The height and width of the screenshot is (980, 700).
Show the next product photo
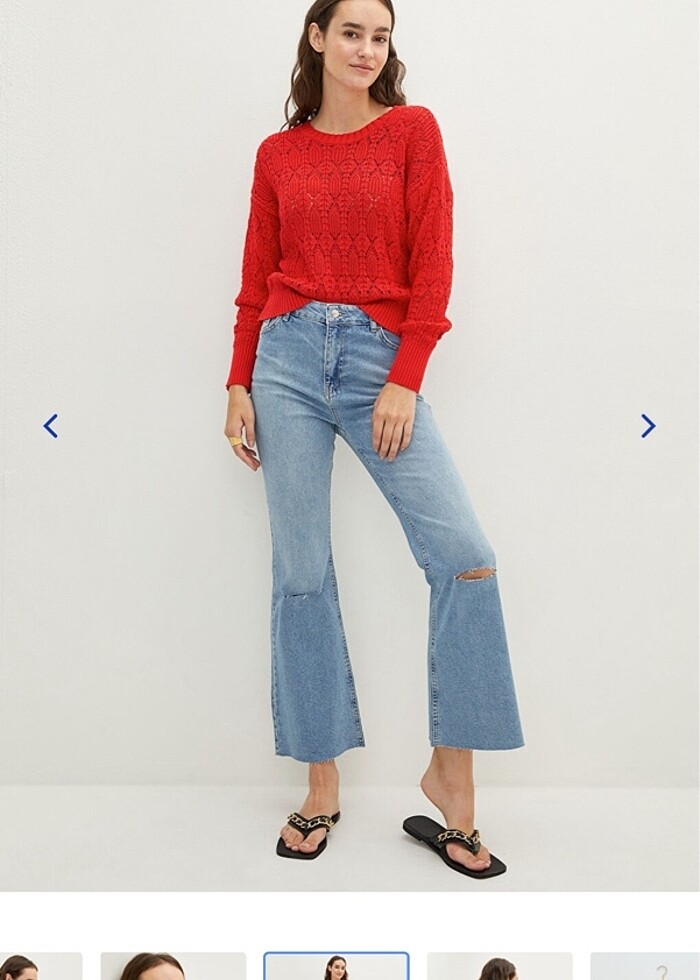pos(648,426)
